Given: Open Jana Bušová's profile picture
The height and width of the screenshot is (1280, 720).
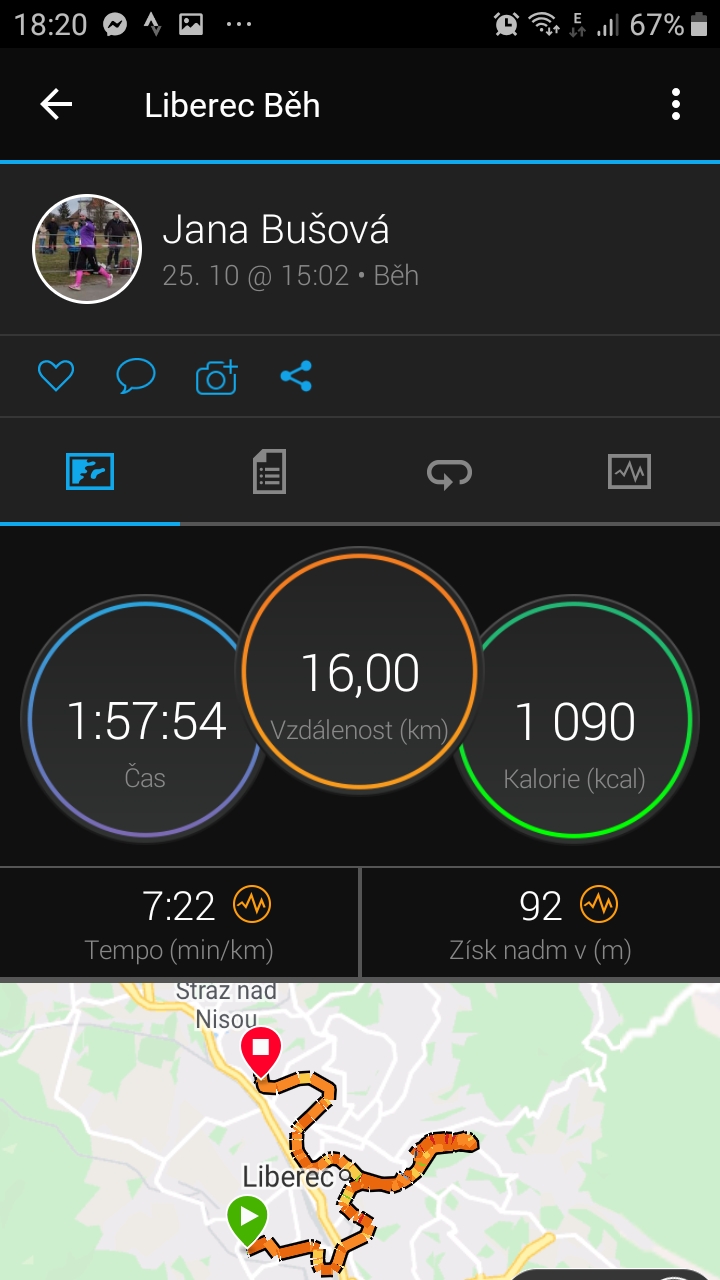Looking at the screenshot, I should click(88, 249).
